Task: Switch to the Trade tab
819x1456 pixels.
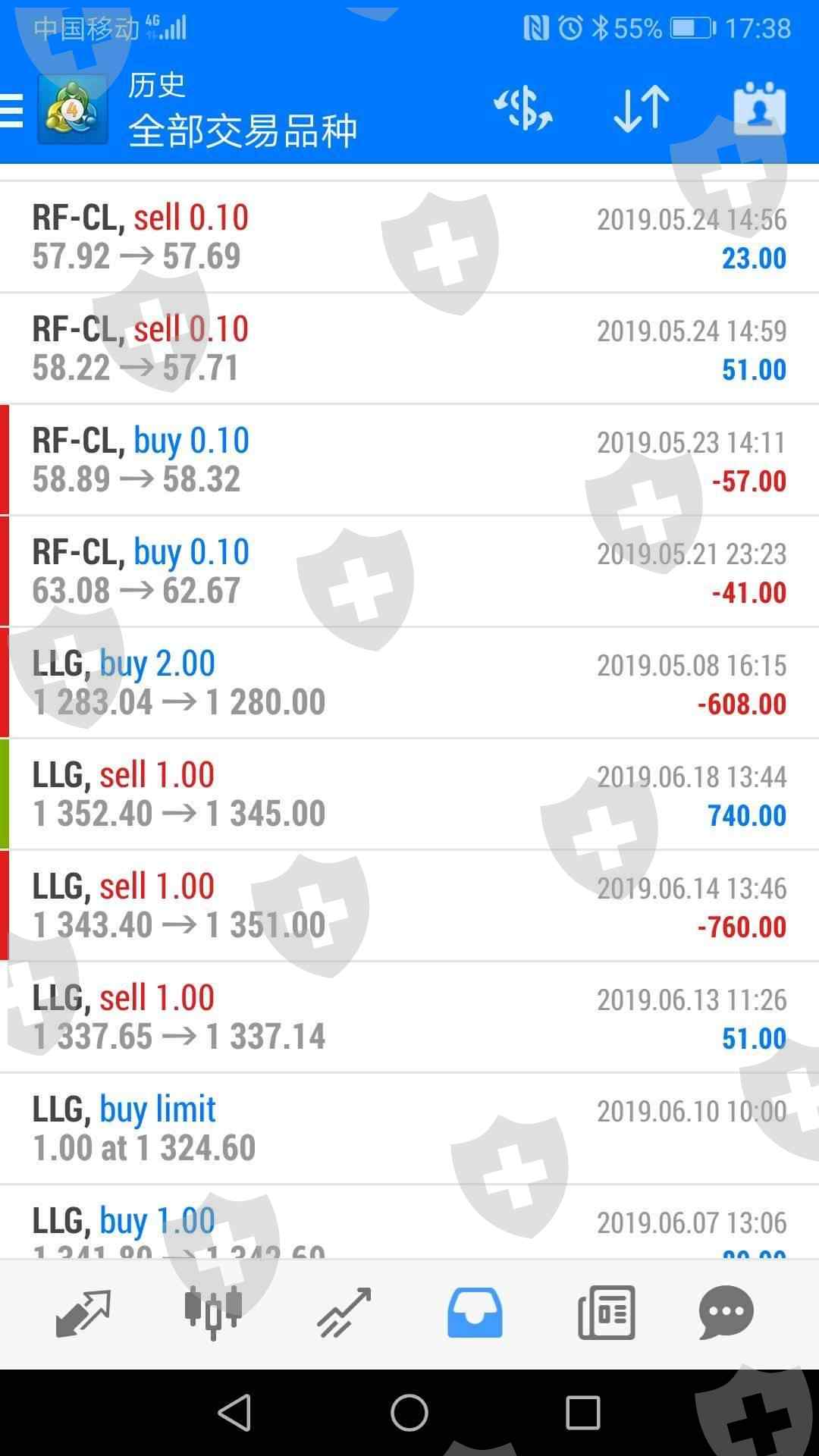Action: pyautogui.click(x=344, y=1313)
